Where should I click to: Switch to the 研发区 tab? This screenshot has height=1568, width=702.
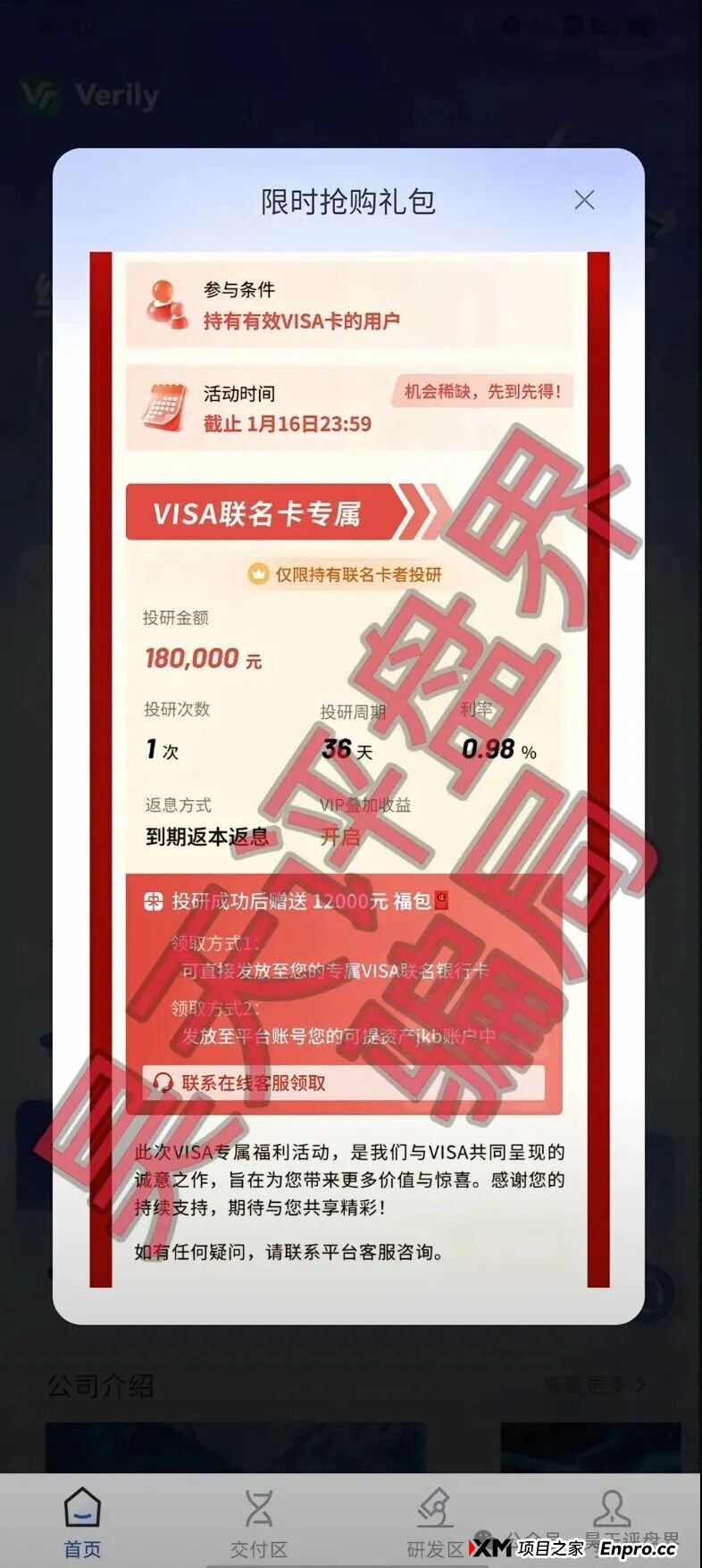(x=435, y=1546)
